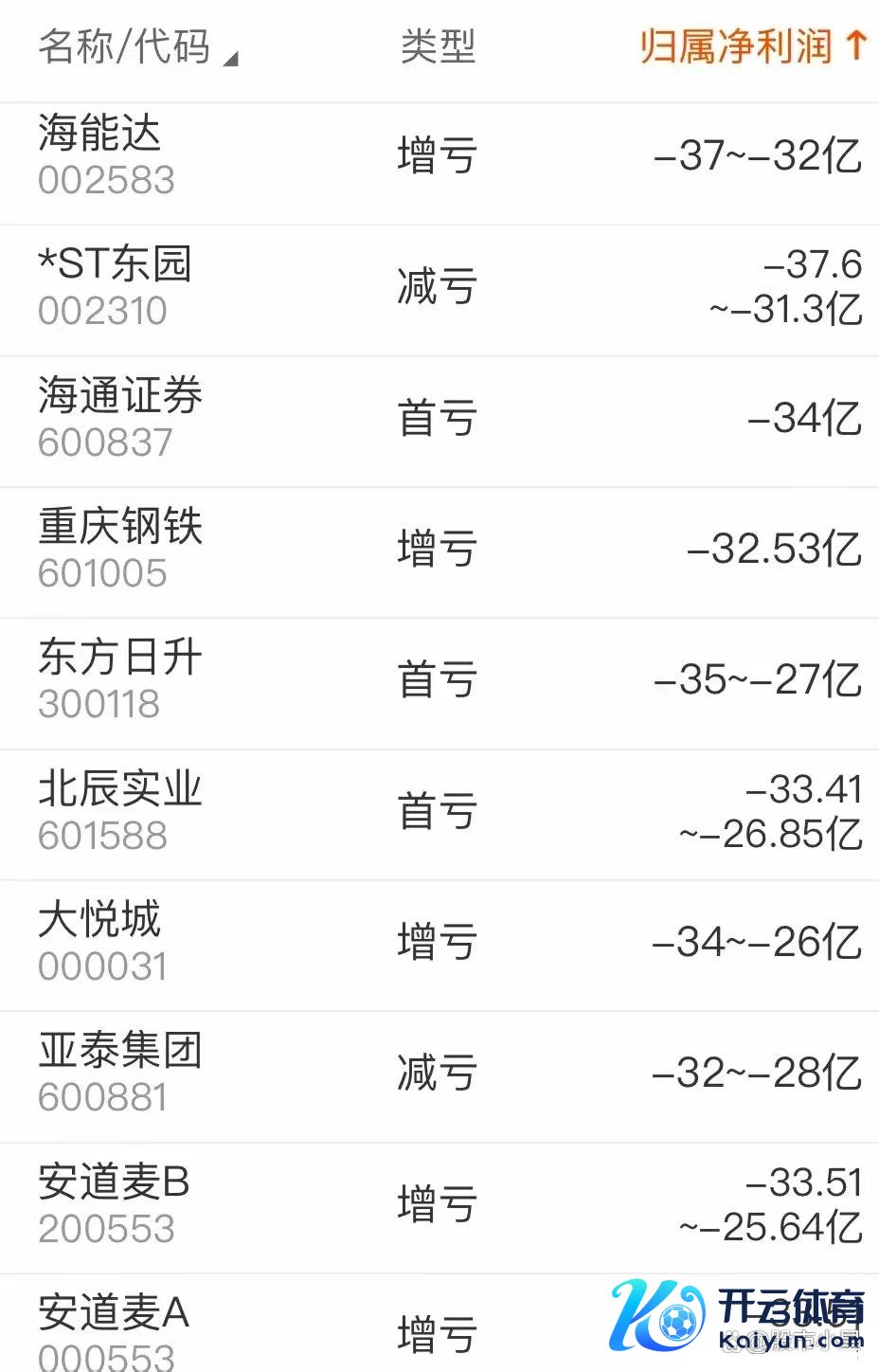The height and width of the screenshot is (1372, 879).
Task: Open 东方日升 300118 stock page
Action: pos(119,679)
